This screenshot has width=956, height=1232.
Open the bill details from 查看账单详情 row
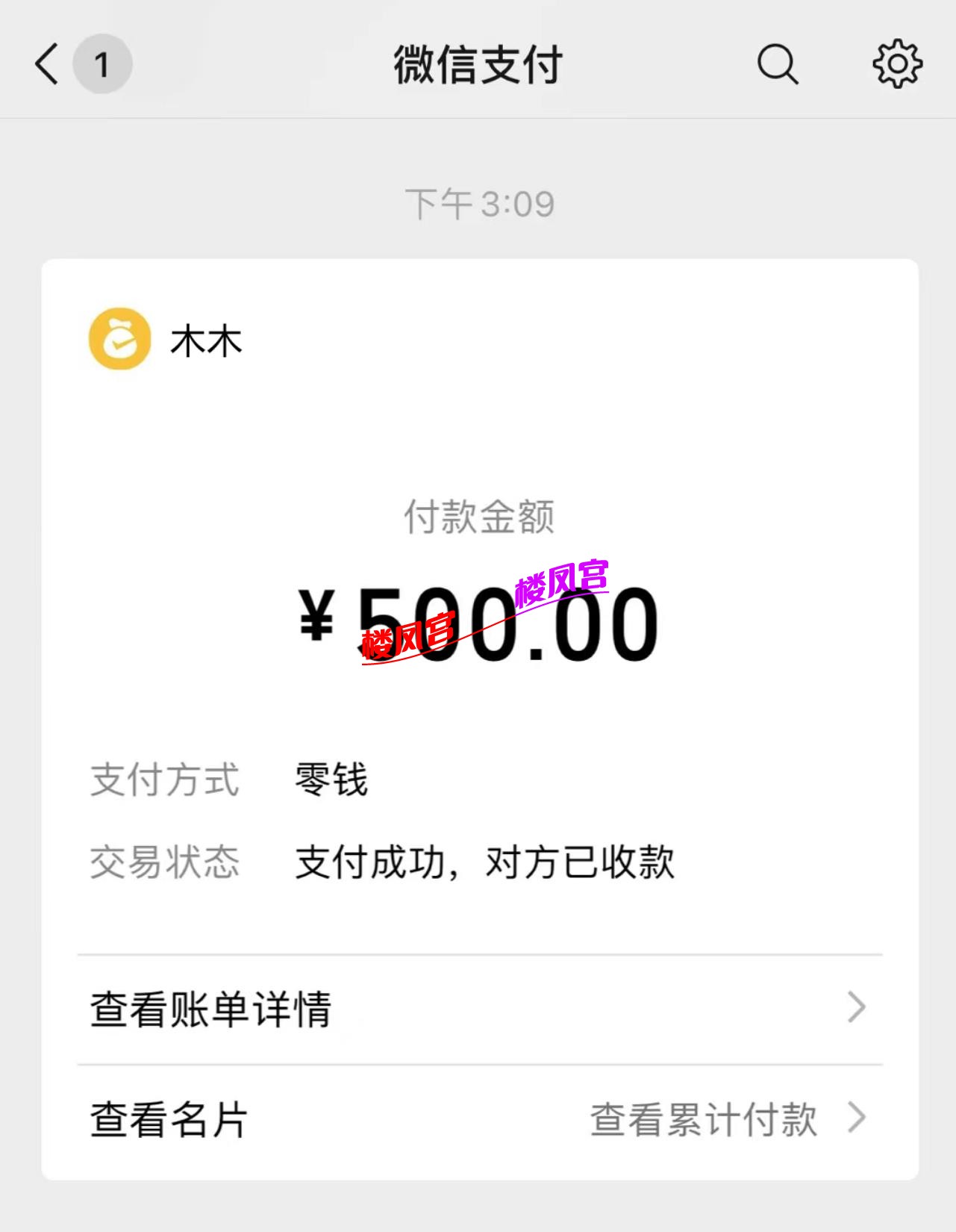coord(211,1009)
